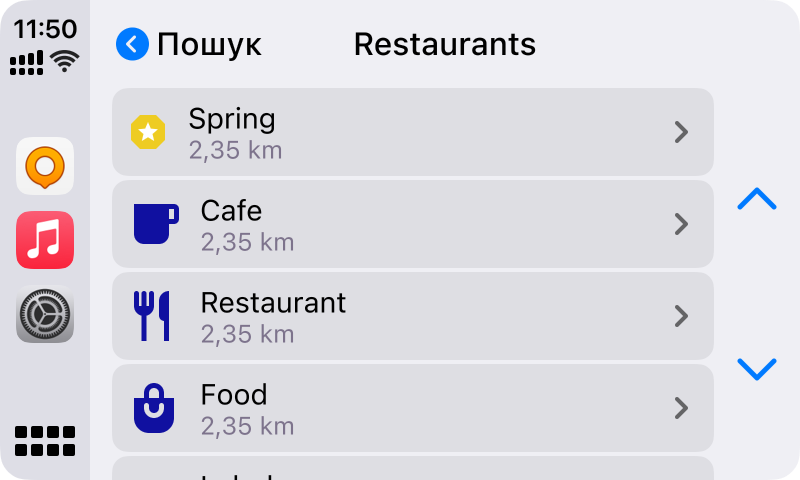Open Settings from the sidebar

45,314
